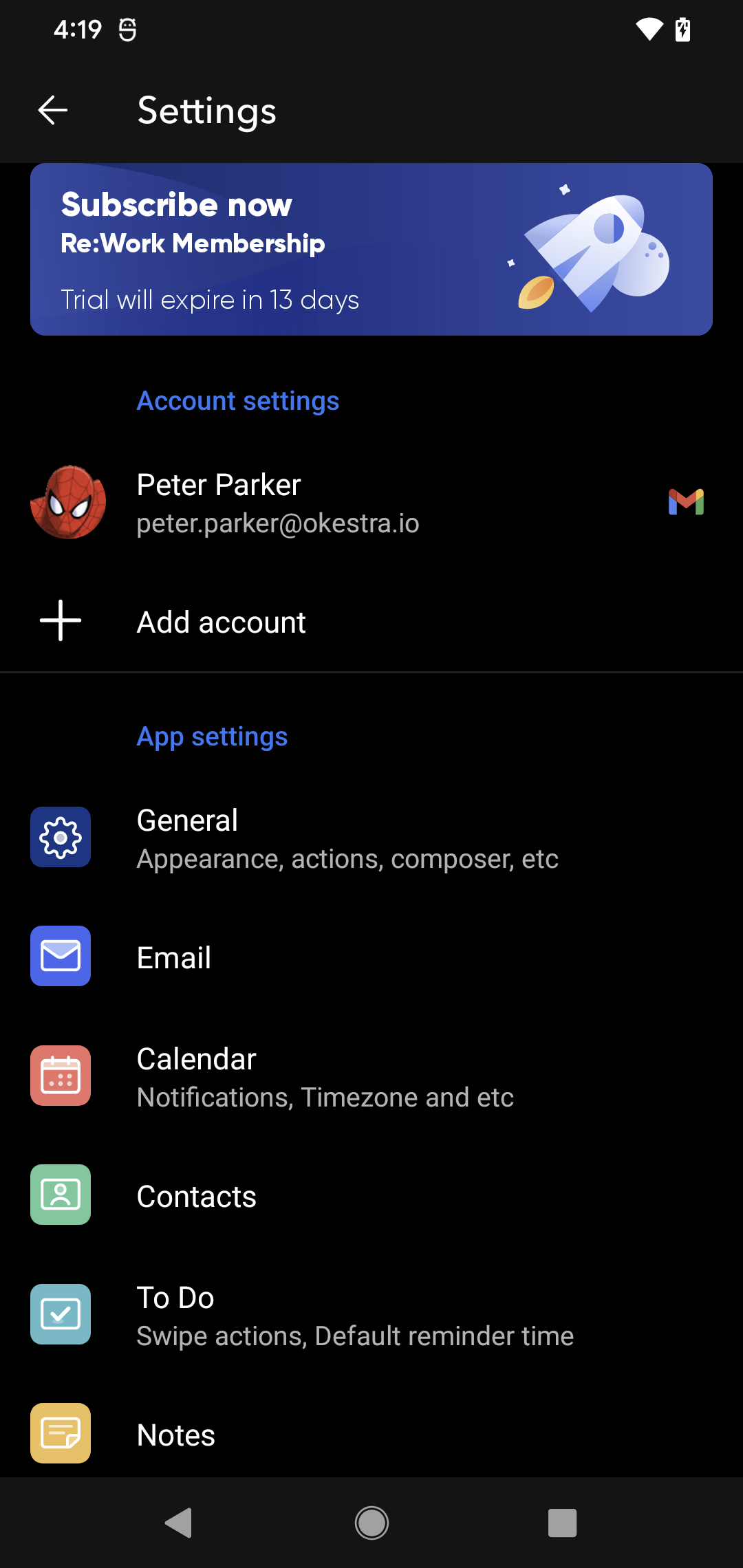This screenshot has height=1568, width=743.
Task: Open General app settings
Action: (x=371, y=838)
